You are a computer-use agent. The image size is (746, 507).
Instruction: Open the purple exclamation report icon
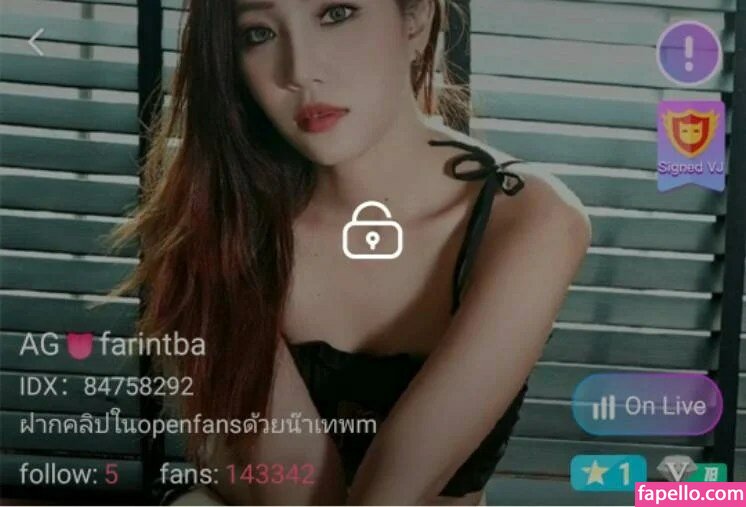coord(689,52)
